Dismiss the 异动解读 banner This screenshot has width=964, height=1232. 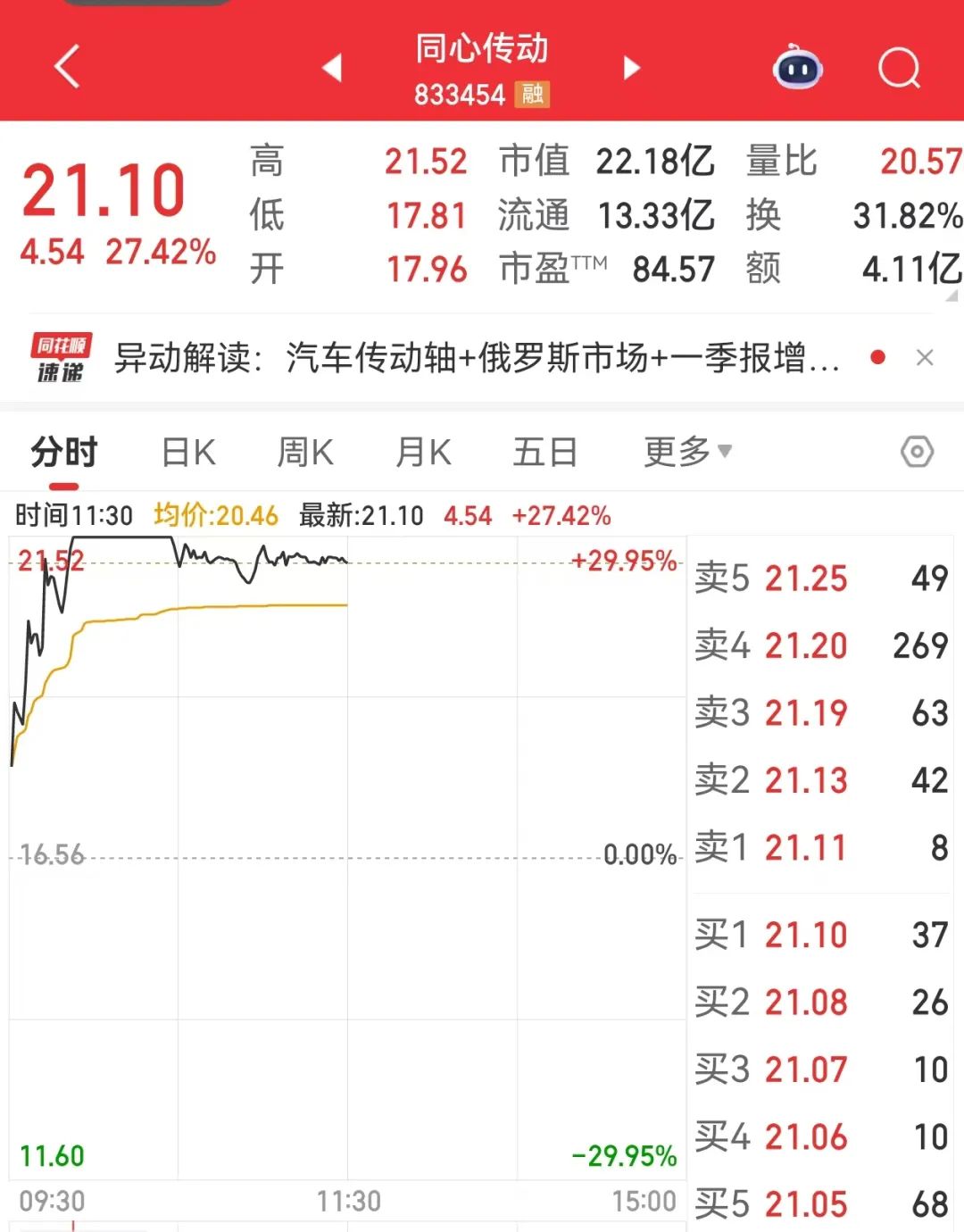tap(925, 358)
